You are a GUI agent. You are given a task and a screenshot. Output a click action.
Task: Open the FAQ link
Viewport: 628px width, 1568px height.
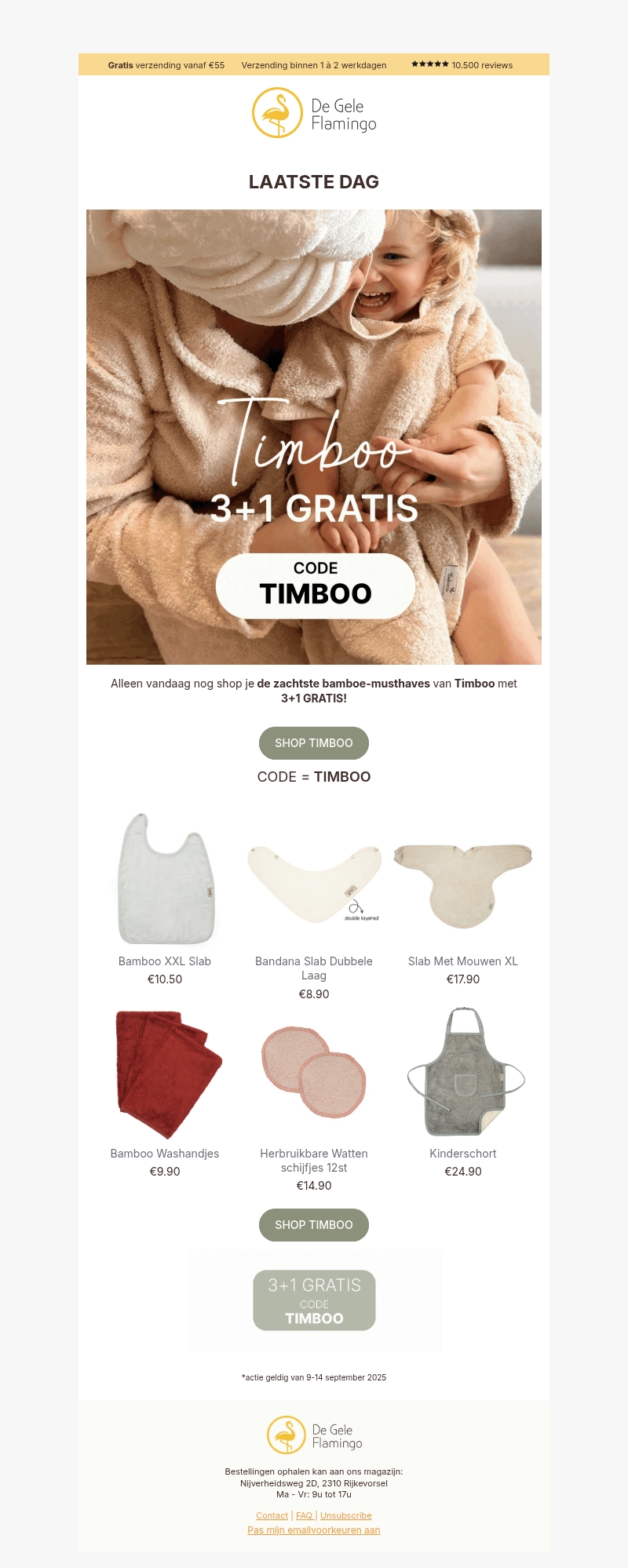tap(304, 1515)
